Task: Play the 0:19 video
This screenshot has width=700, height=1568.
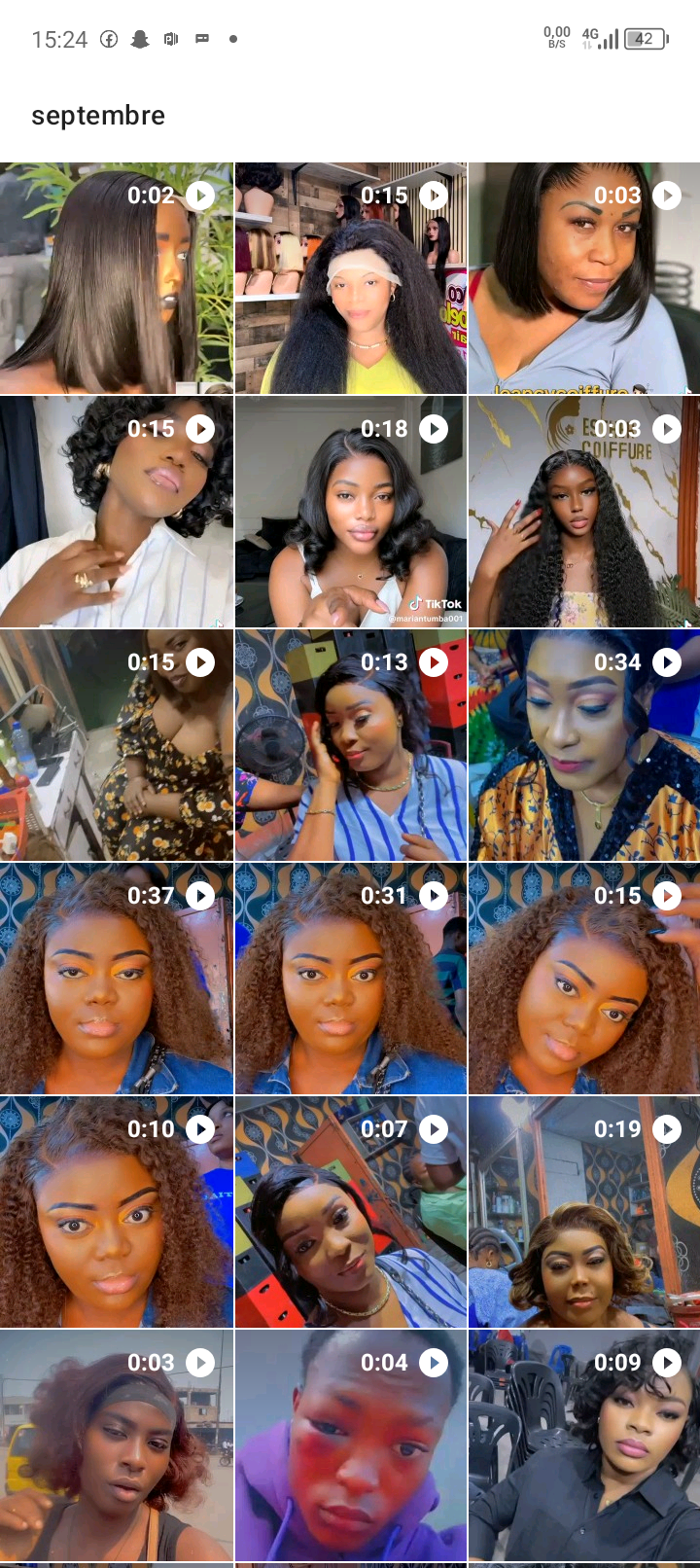Action: pos(583,1212)
